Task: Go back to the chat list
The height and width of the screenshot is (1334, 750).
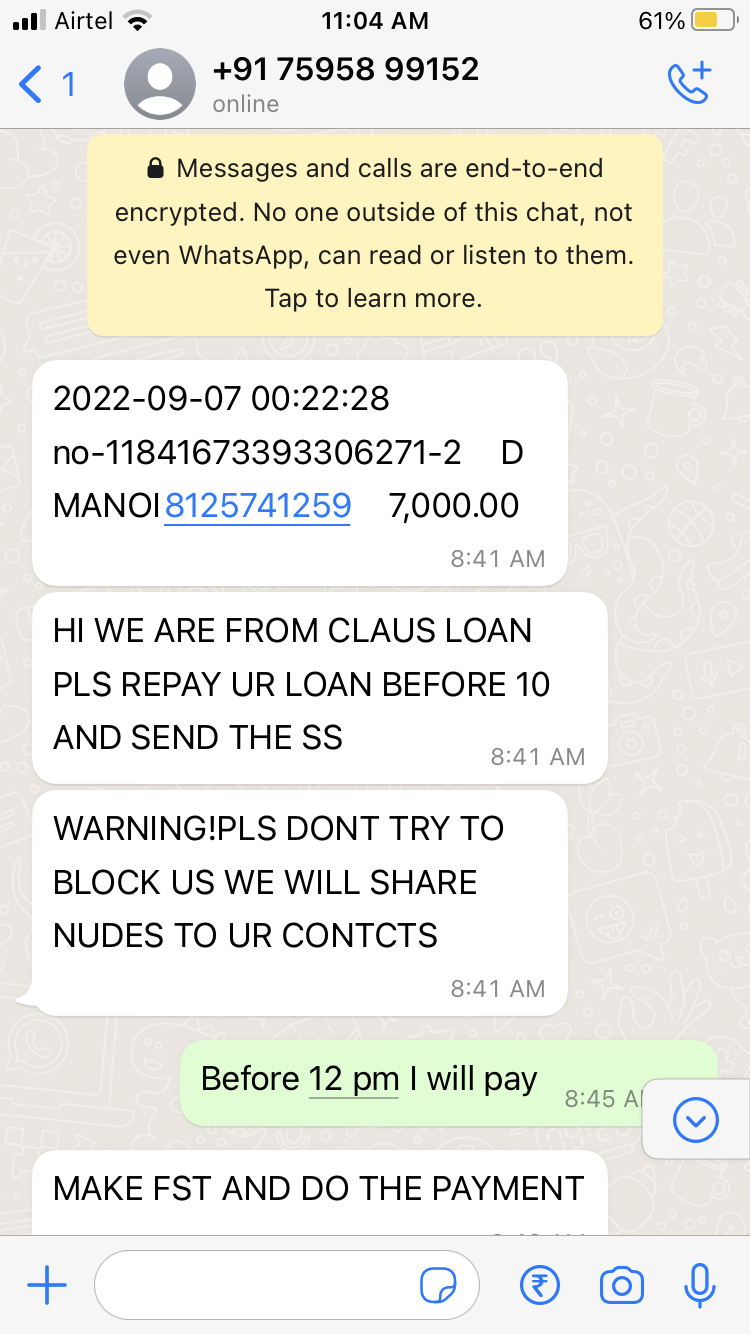Action: 45,84
